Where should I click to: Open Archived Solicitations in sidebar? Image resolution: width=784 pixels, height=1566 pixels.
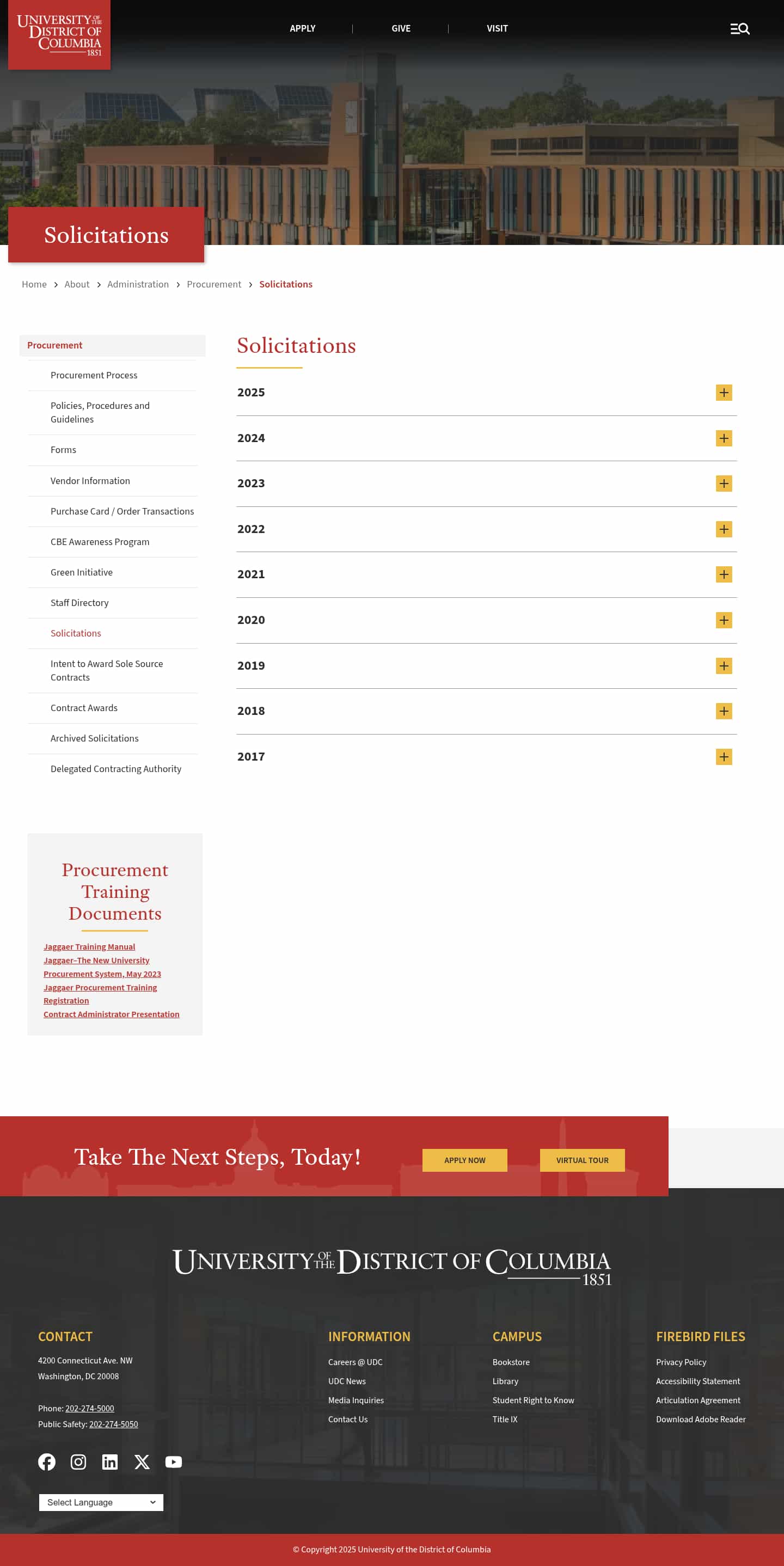94,738
